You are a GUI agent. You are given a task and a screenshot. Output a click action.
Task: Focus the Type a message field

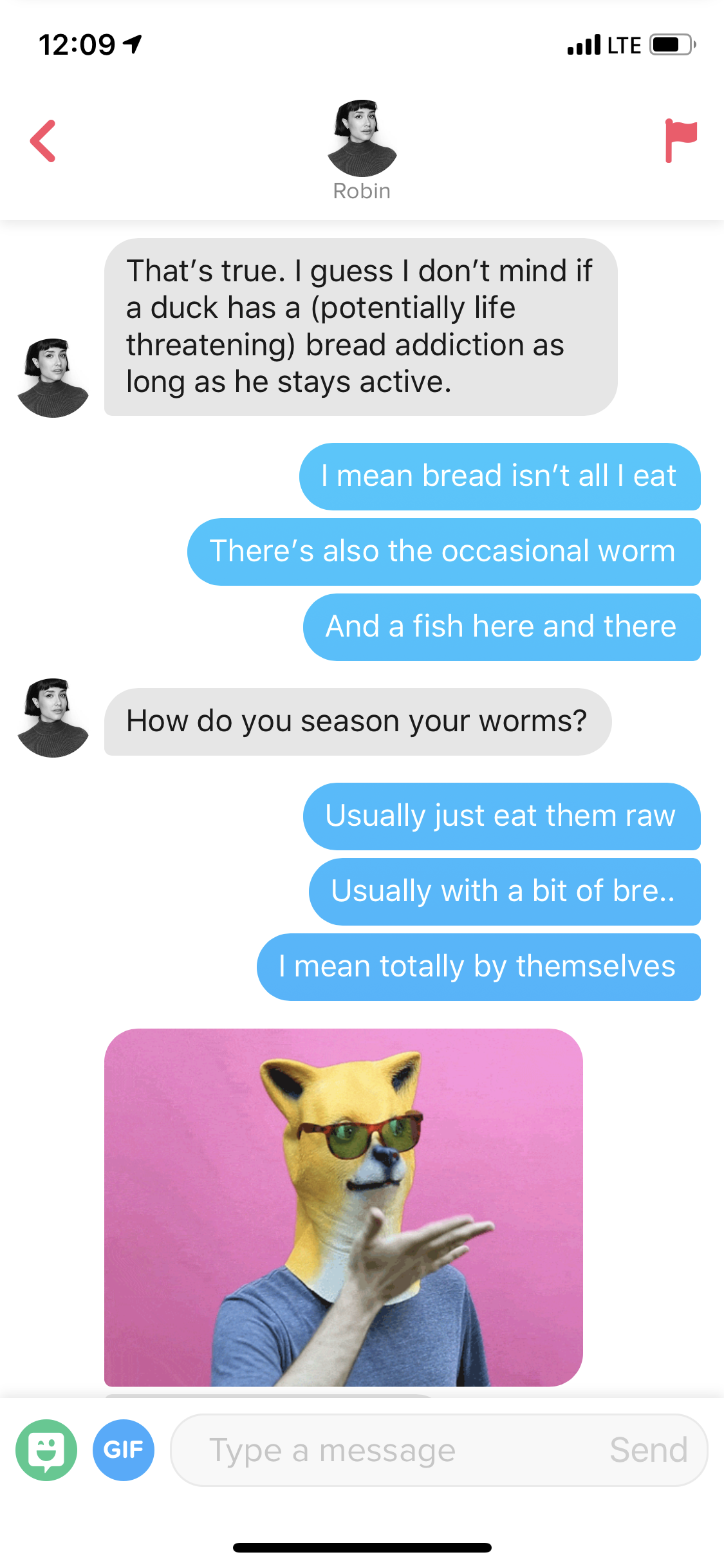coord(386,1450)
